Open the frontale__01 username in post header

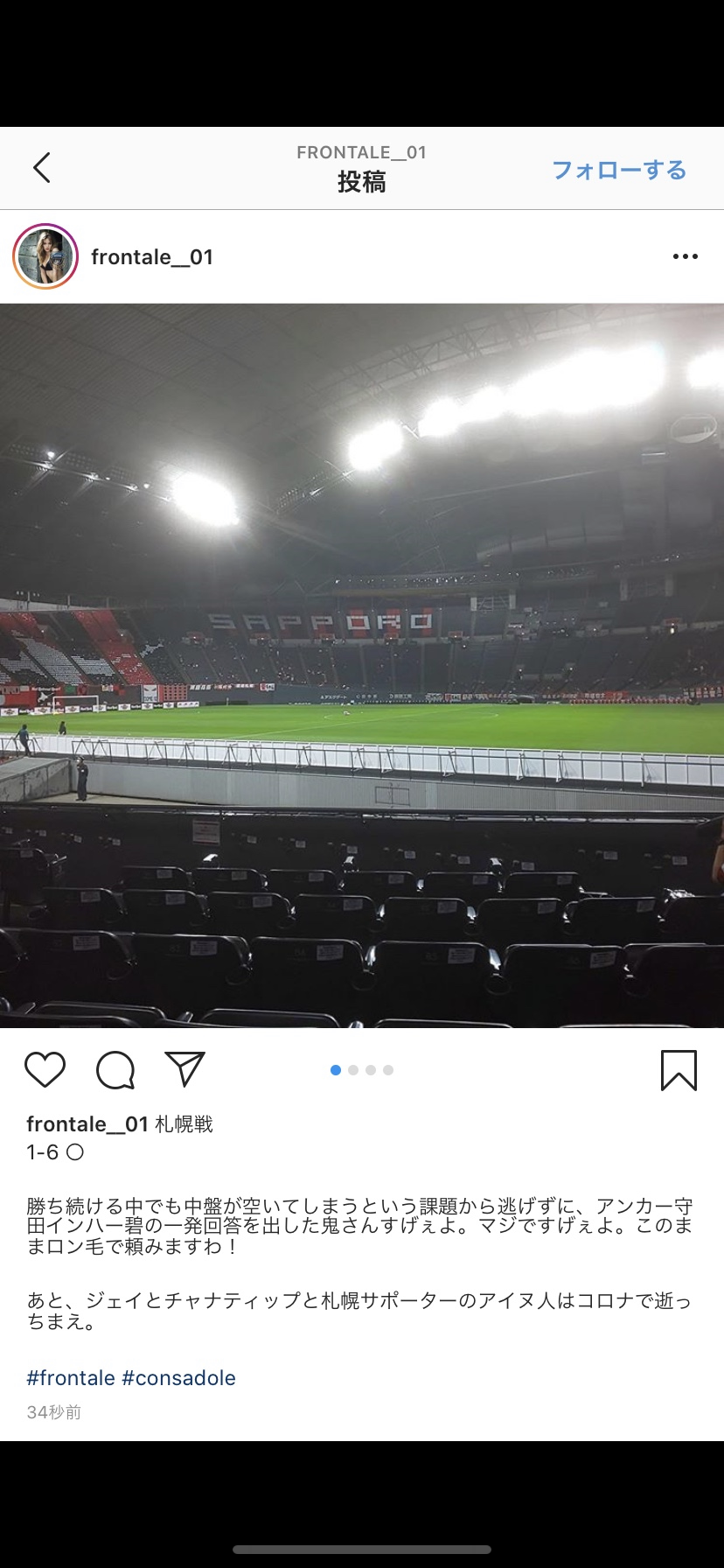(152, 257)
